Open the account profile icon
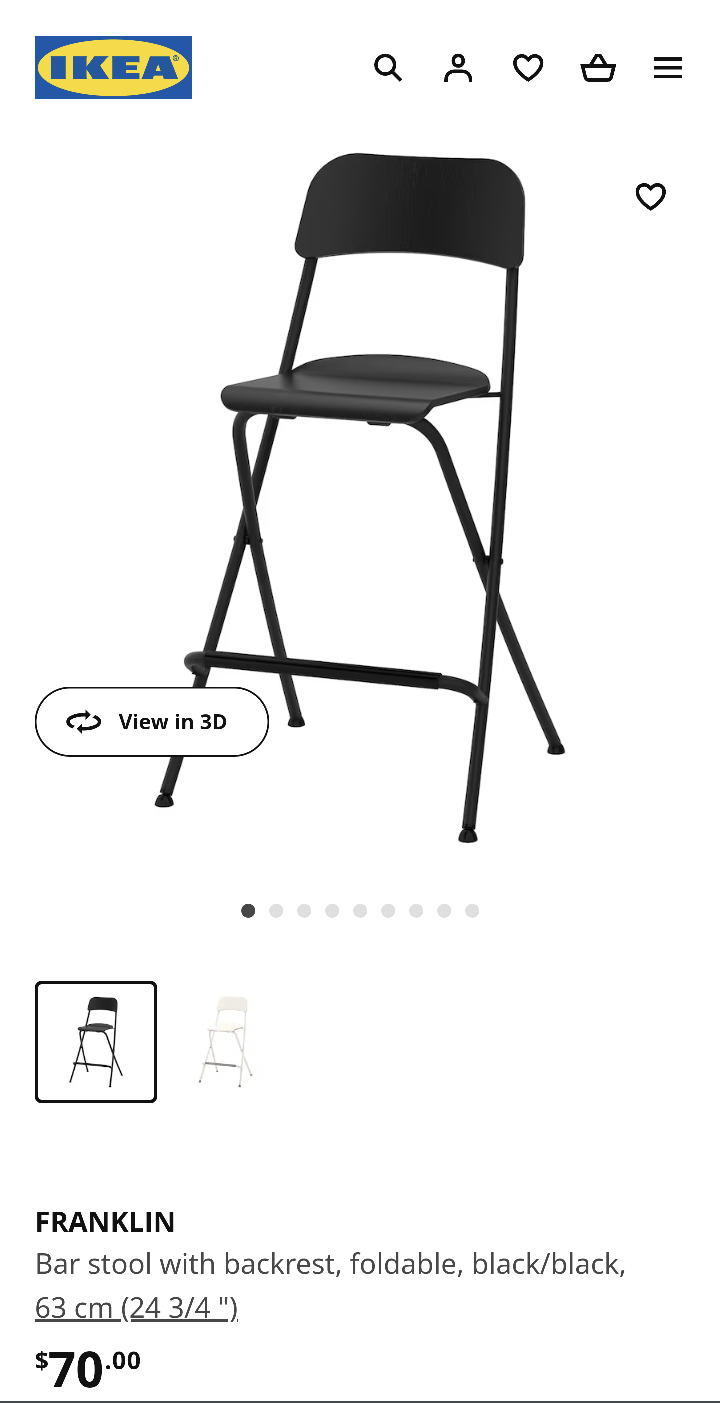 458,68
